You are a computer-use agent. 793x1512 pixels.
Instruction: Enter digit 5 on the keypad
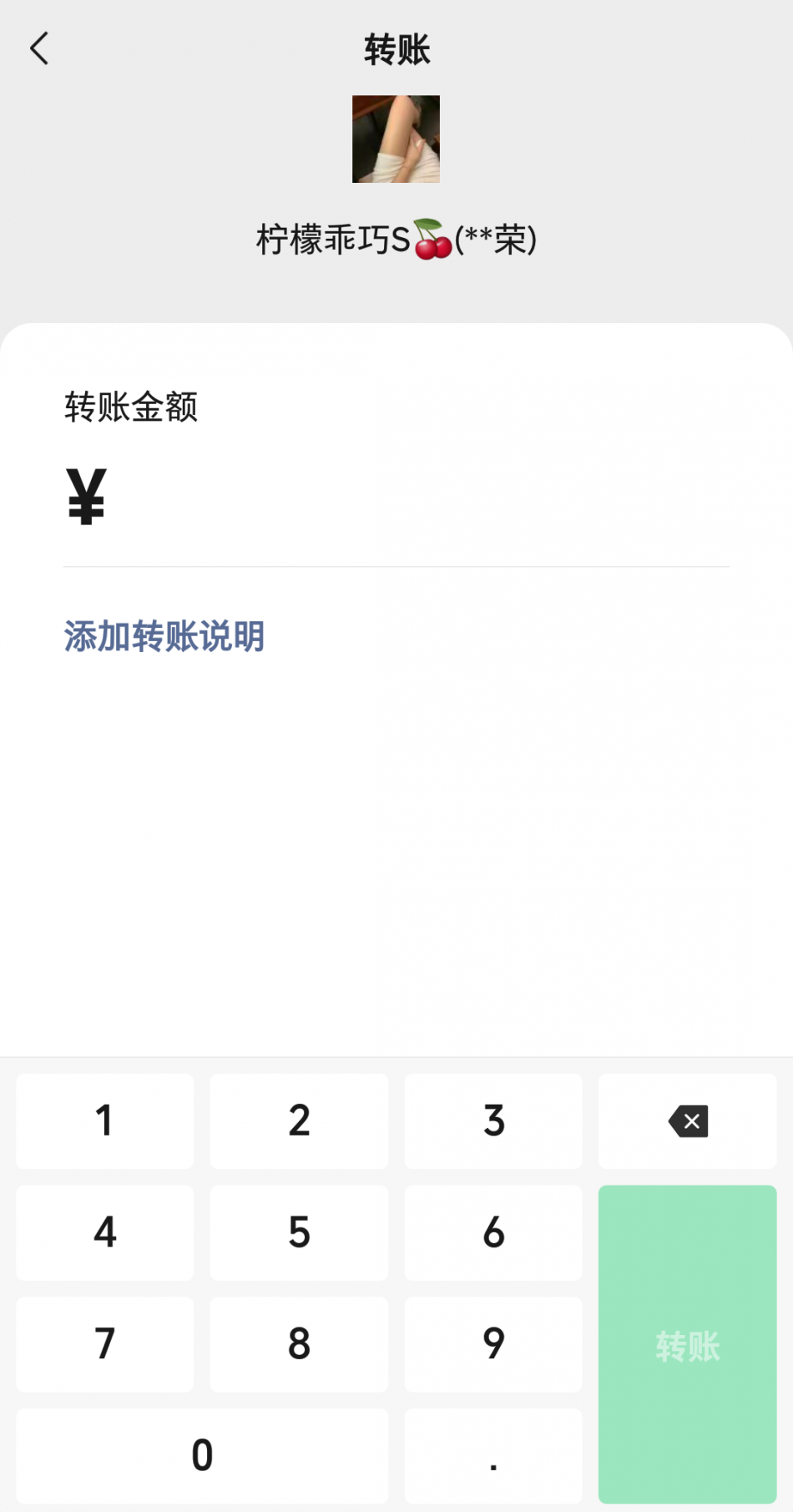pyautogui.click(x=299, y=1232)
